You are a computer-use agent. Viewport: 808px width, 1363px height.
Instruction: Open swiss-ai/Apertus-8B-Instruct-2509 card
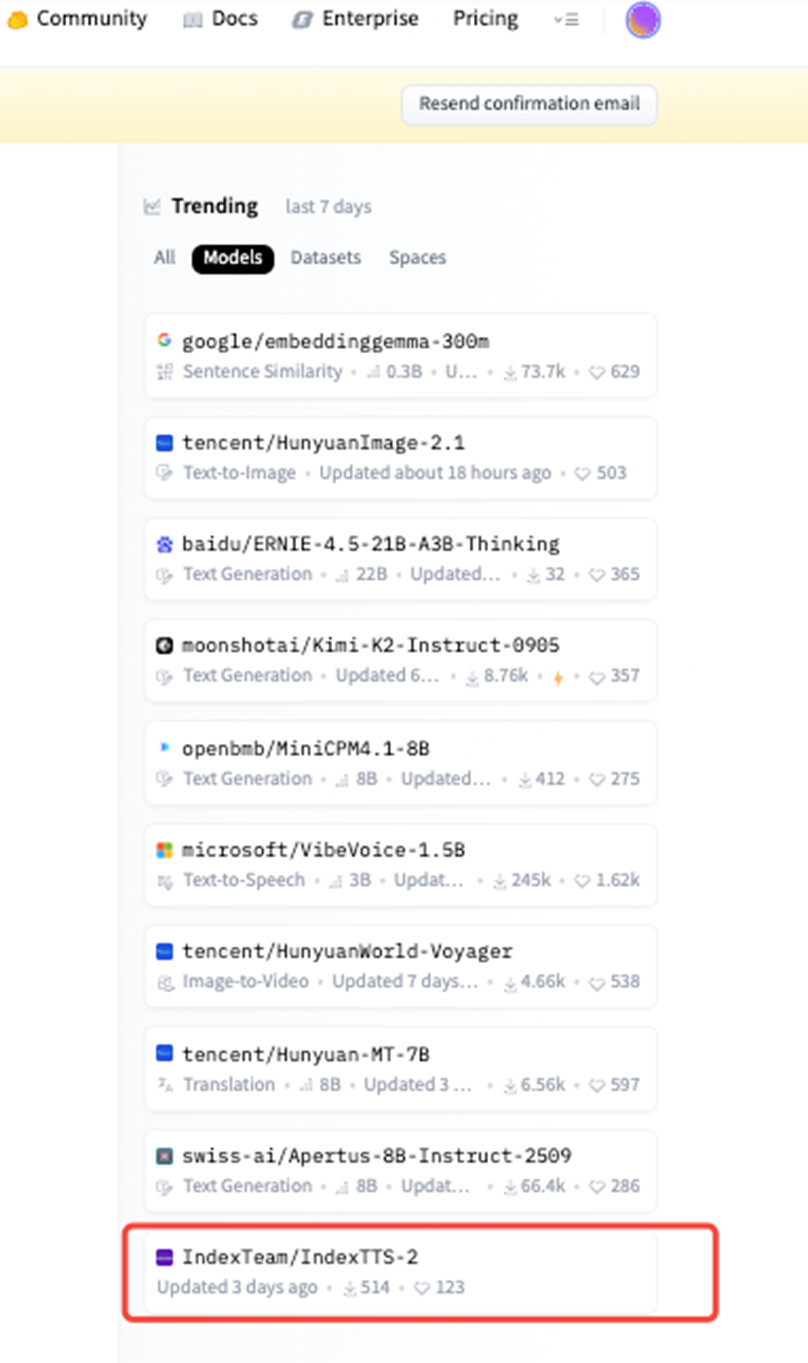376,1157
